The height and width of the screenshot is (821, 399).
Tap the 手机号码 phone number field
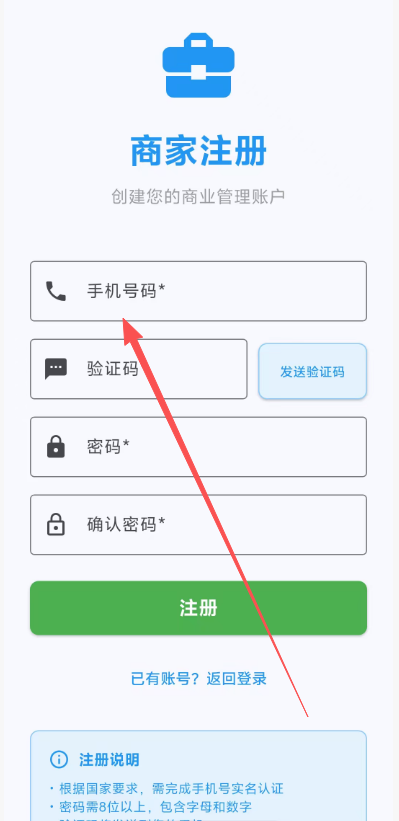[198, 291]
